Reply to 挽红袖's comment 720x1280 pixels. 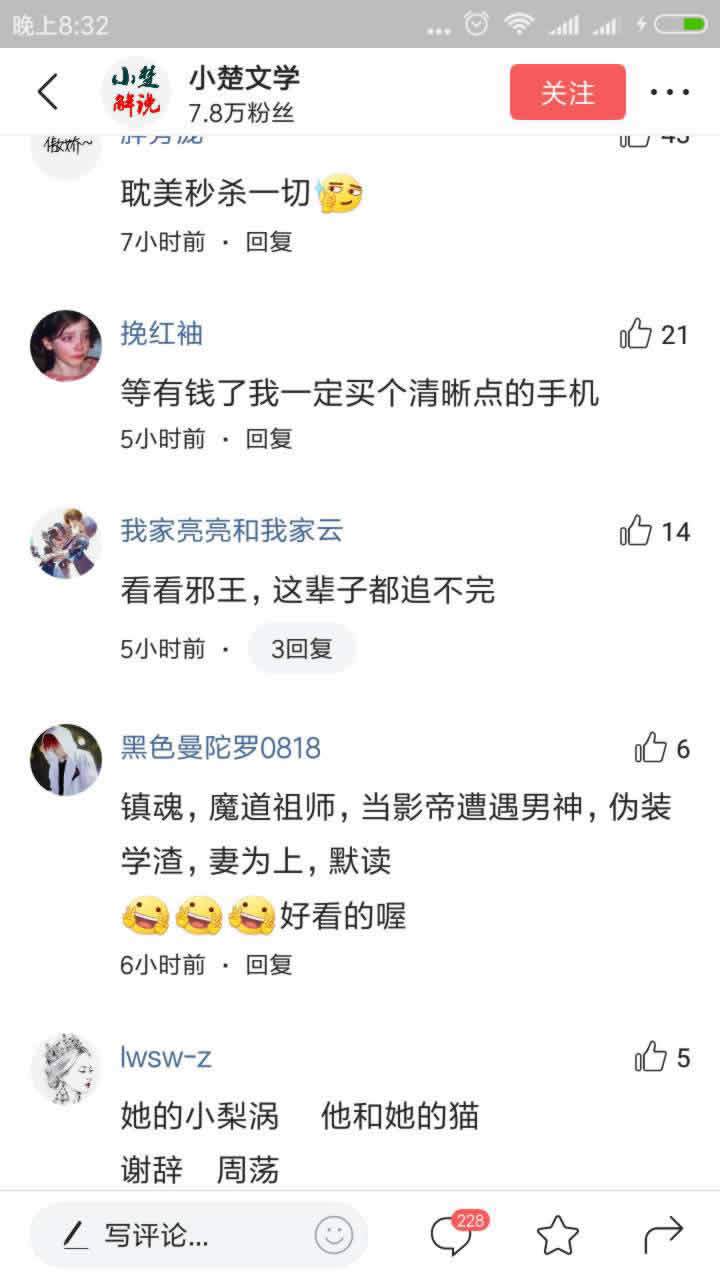269,438
